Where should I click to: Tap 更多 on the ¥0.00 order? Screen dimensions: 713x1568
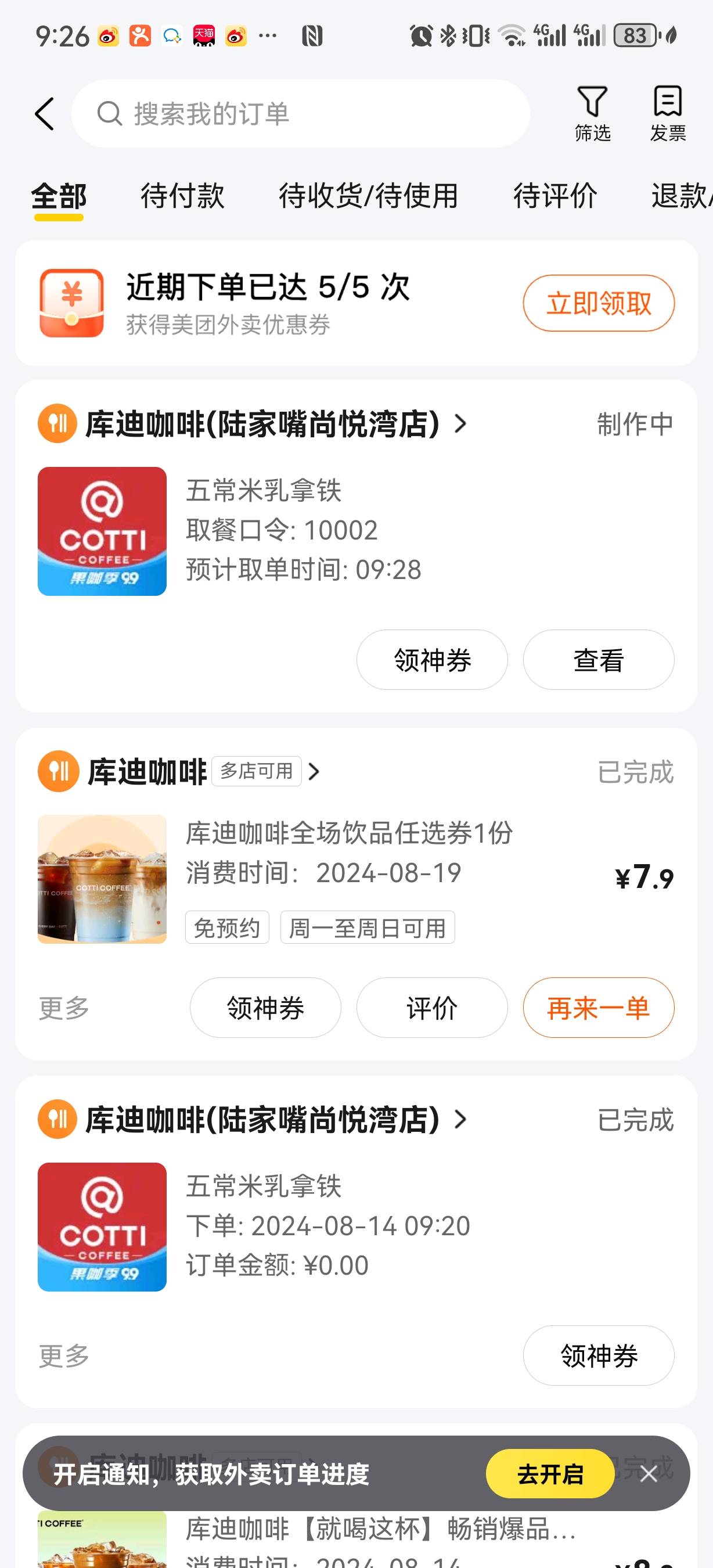(x=64, y=1356)
